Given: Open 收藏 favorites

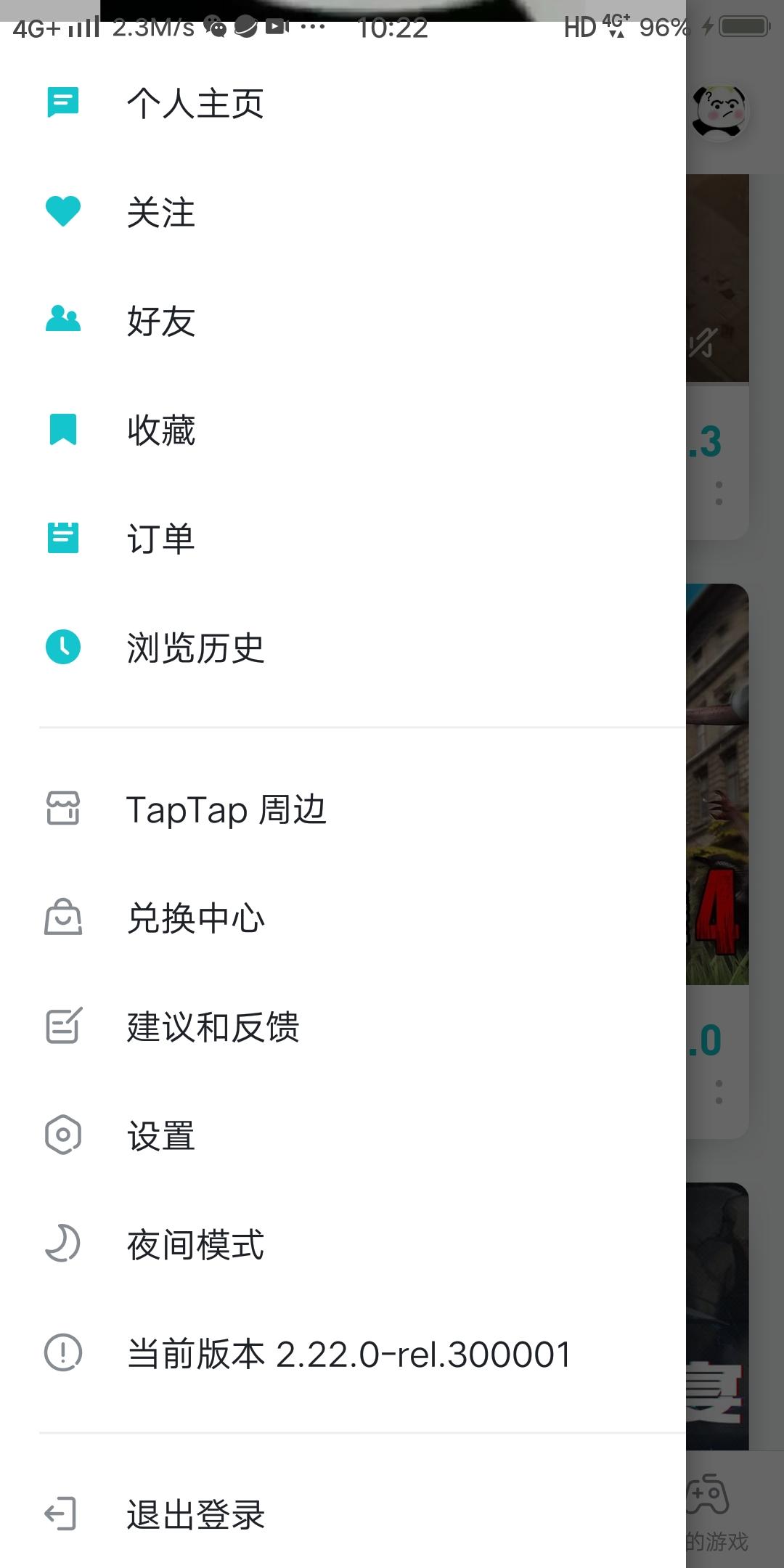Looking at the screenshot, I should 161,430.
